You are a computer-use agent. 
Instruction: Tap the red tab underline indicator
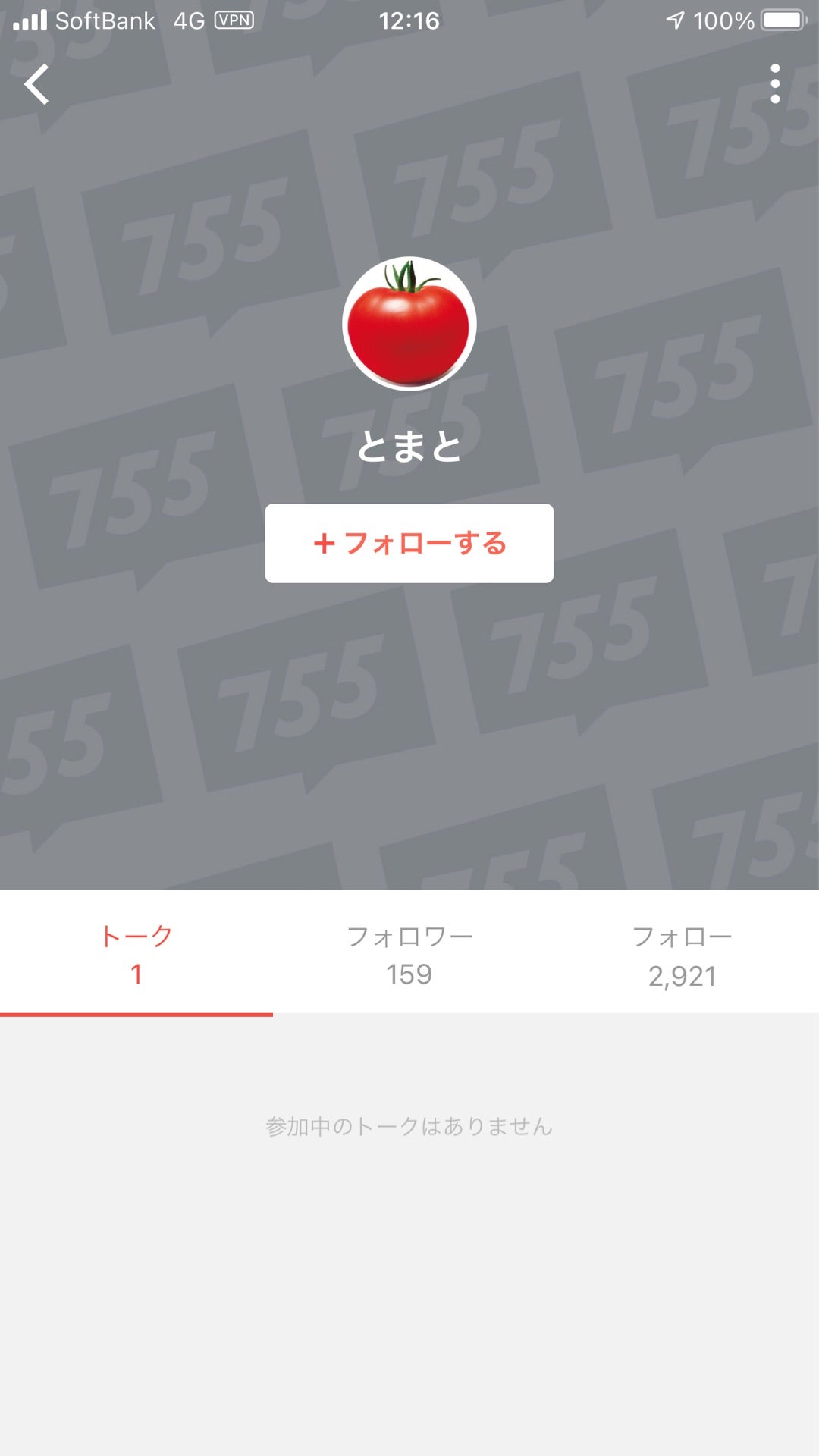pyautogui.click(x=136, y=1012)
